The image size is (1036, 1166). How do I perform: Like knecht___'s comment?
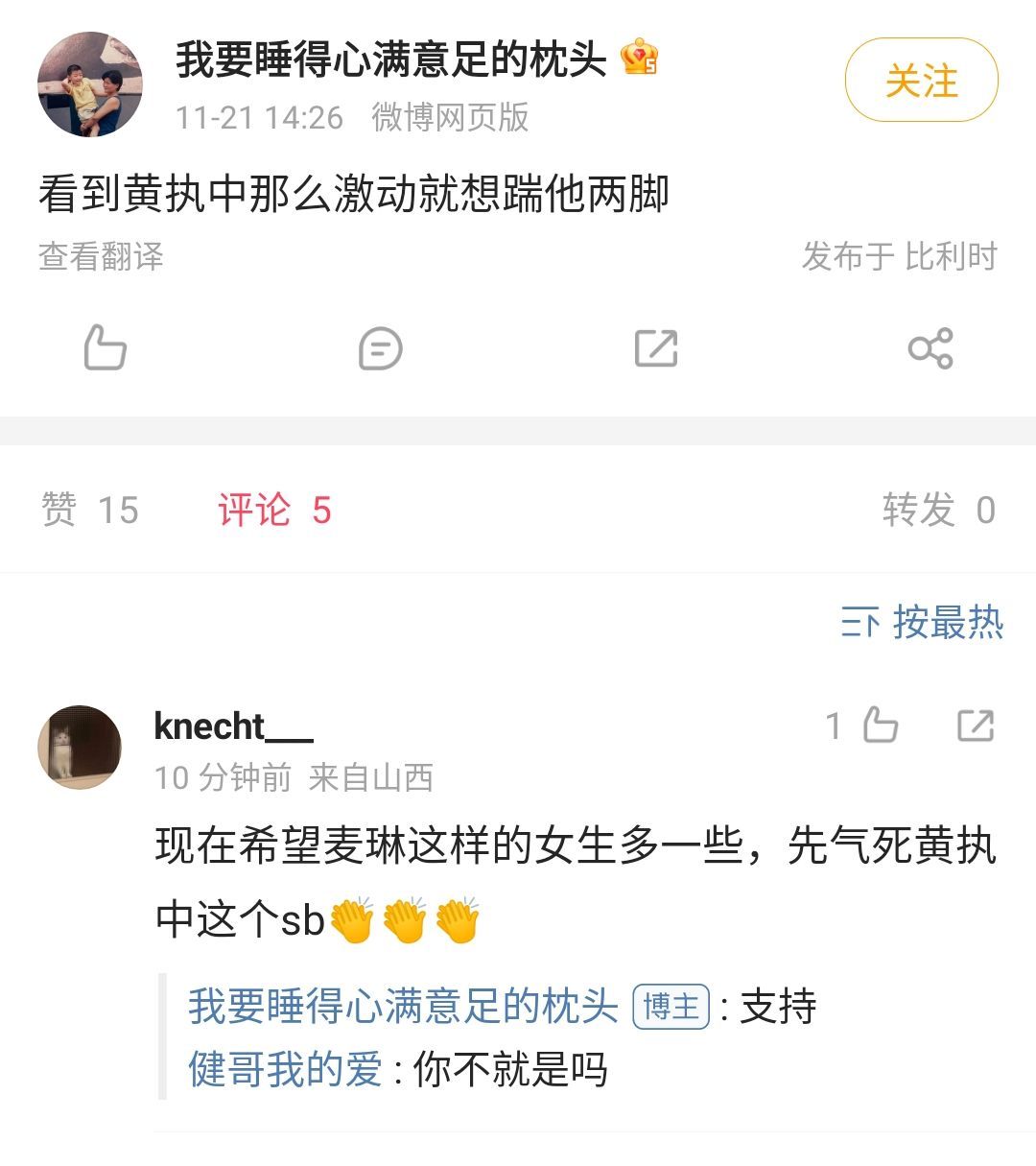[879, 726]
